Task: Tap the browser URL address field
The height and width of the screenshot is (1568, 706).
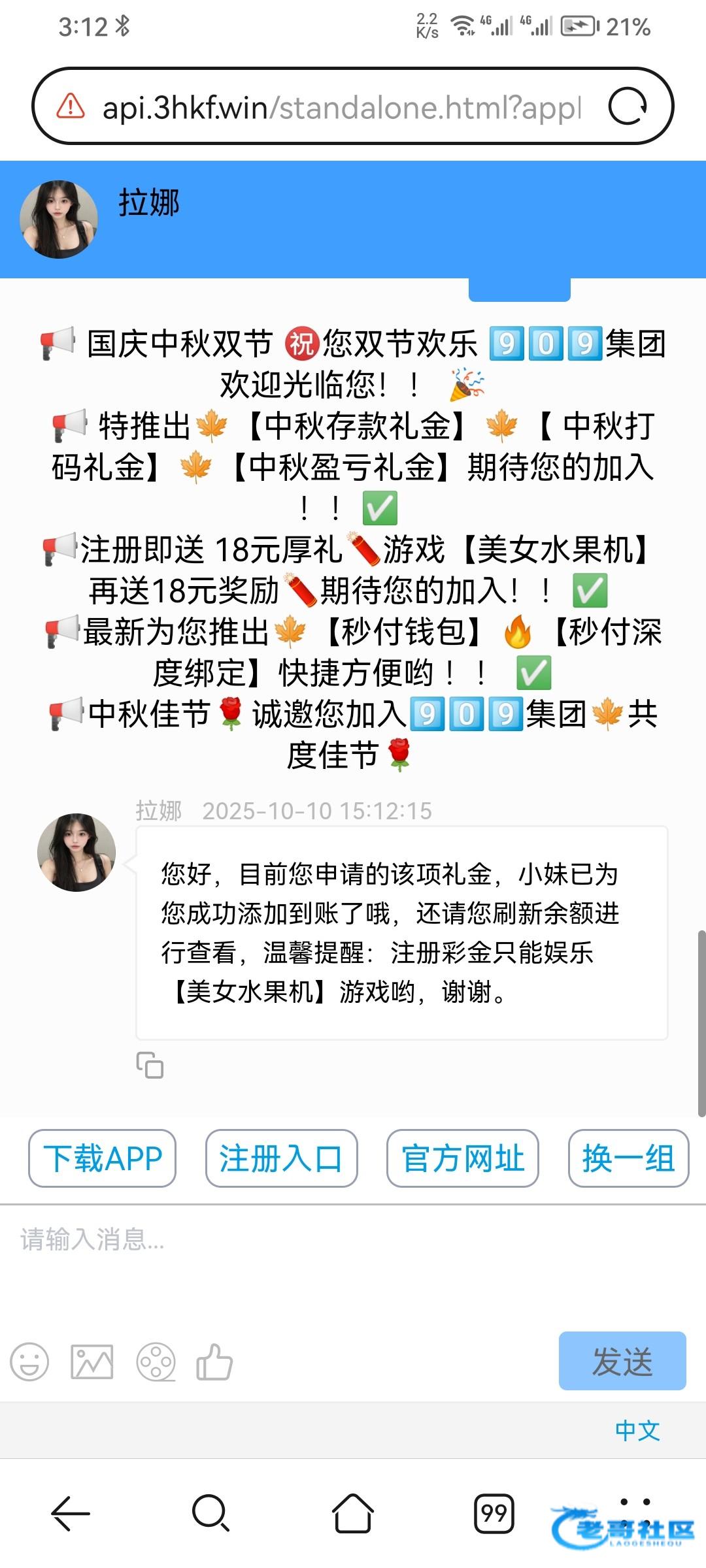Action: pos(340,107)
